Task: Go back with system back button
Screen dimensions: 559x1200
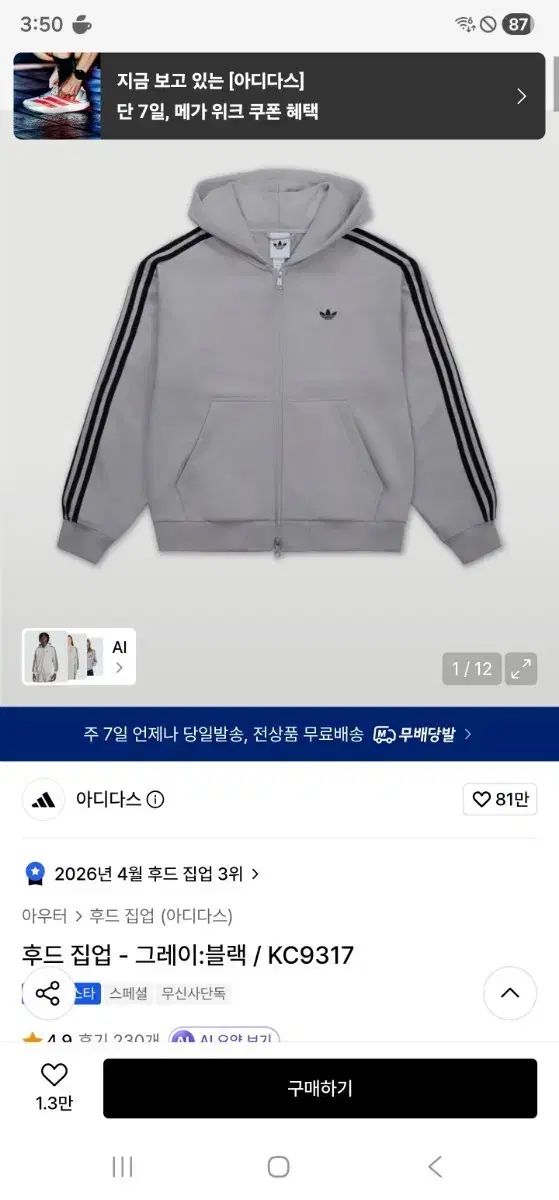Action: pyautogui.click(x=435, y=1166)
